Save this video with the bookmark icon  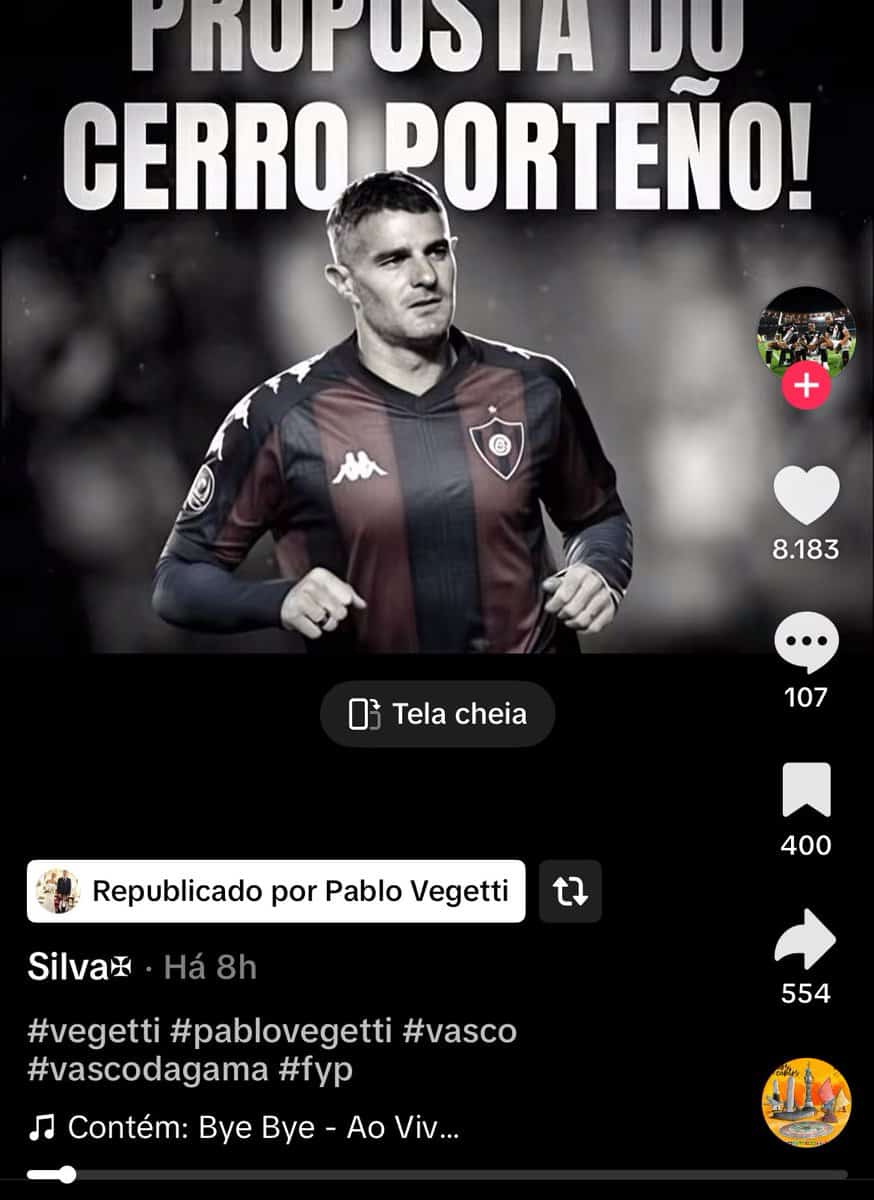[806, 791]
